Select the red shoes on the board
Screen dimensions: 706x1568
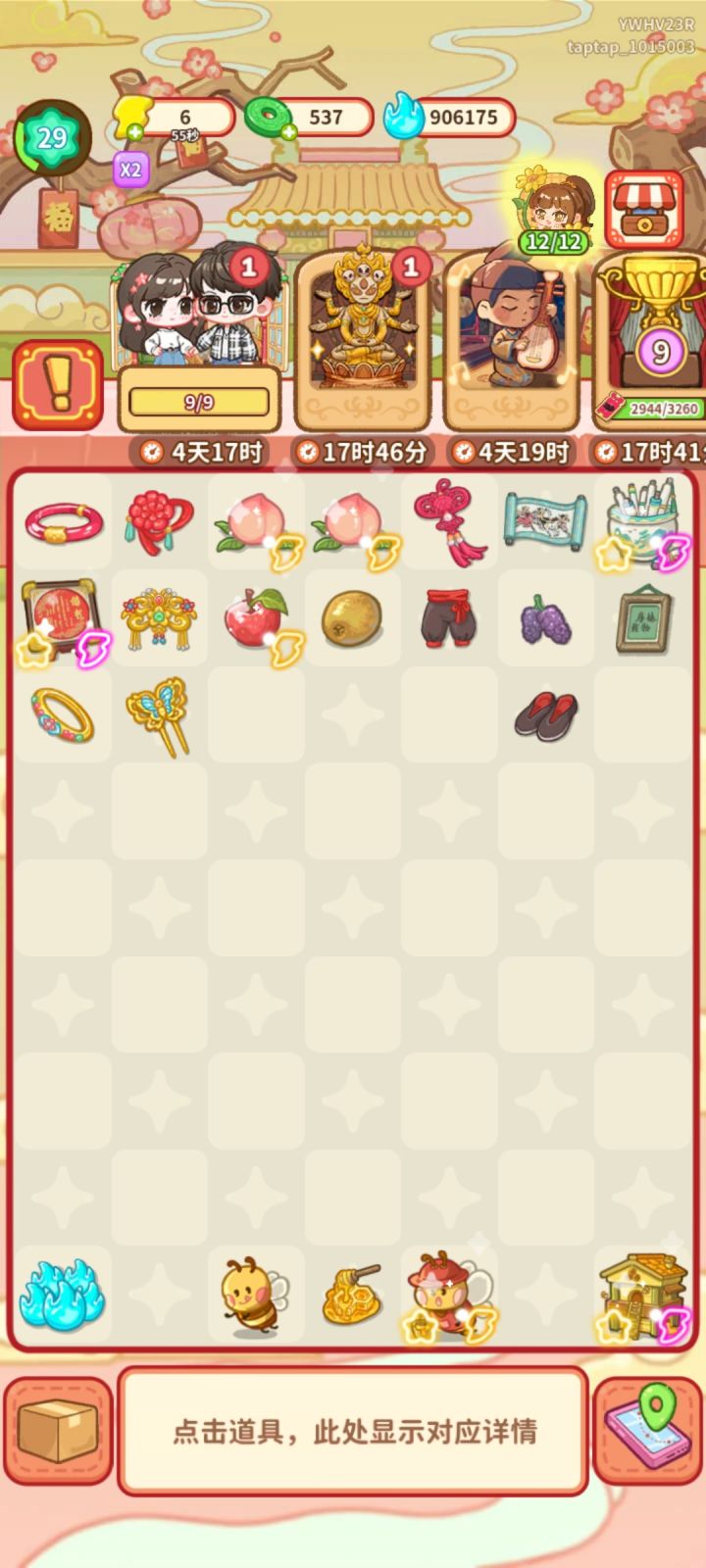[545, 715]
